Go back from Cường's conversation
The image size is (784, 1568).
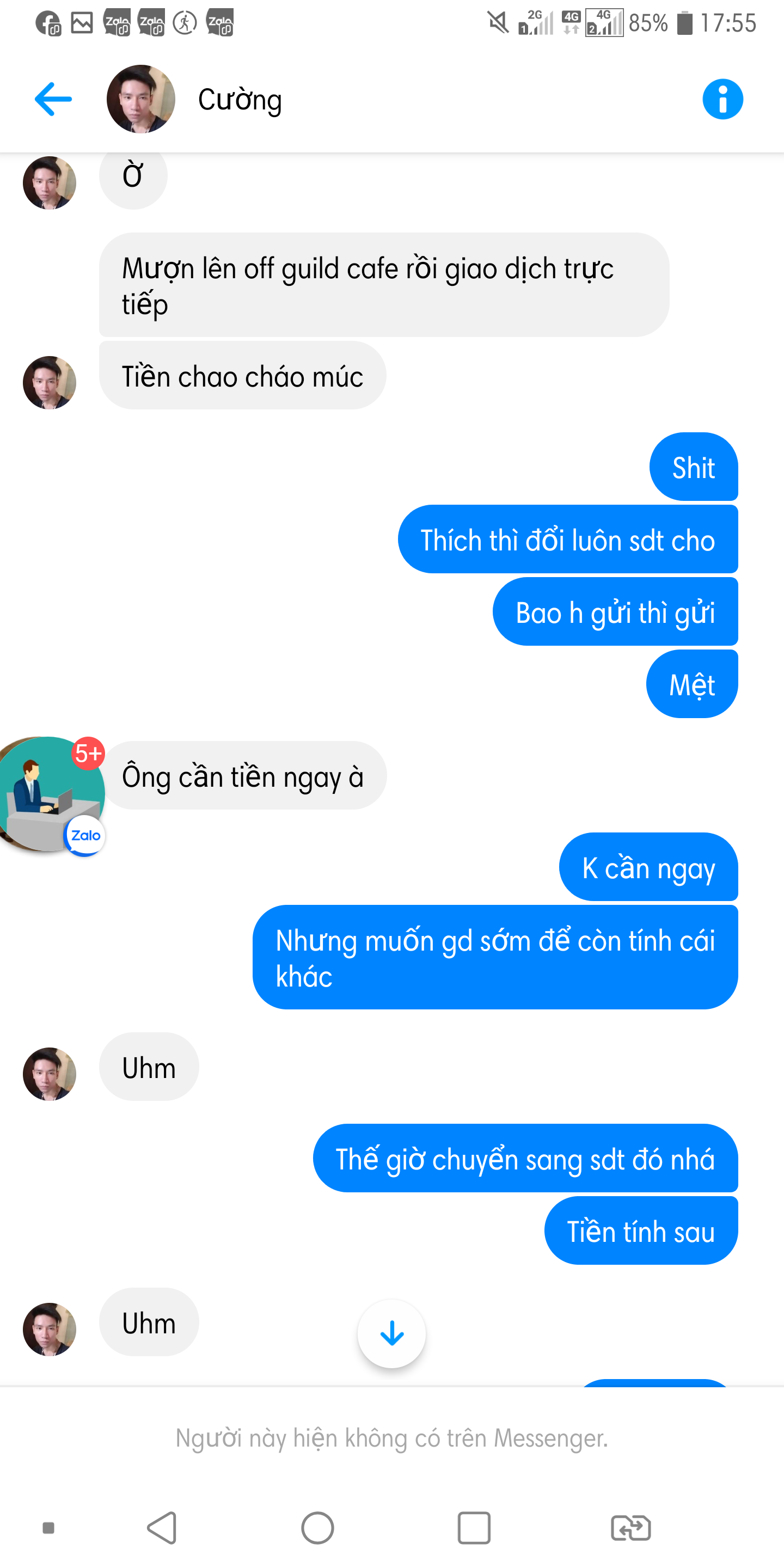coord(53,99)
